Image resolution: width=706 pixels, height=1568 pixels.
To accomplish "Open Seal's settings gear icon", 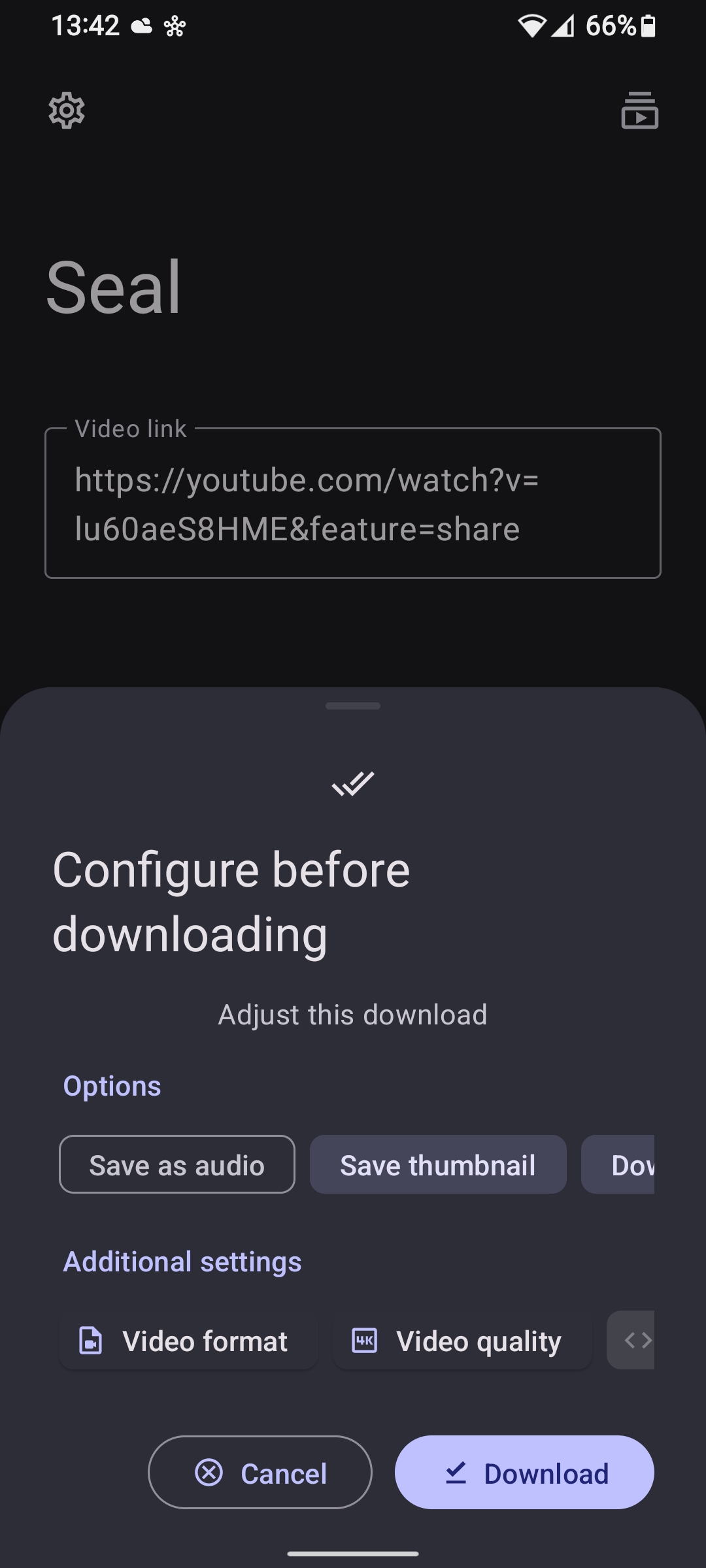I will 66,111.
